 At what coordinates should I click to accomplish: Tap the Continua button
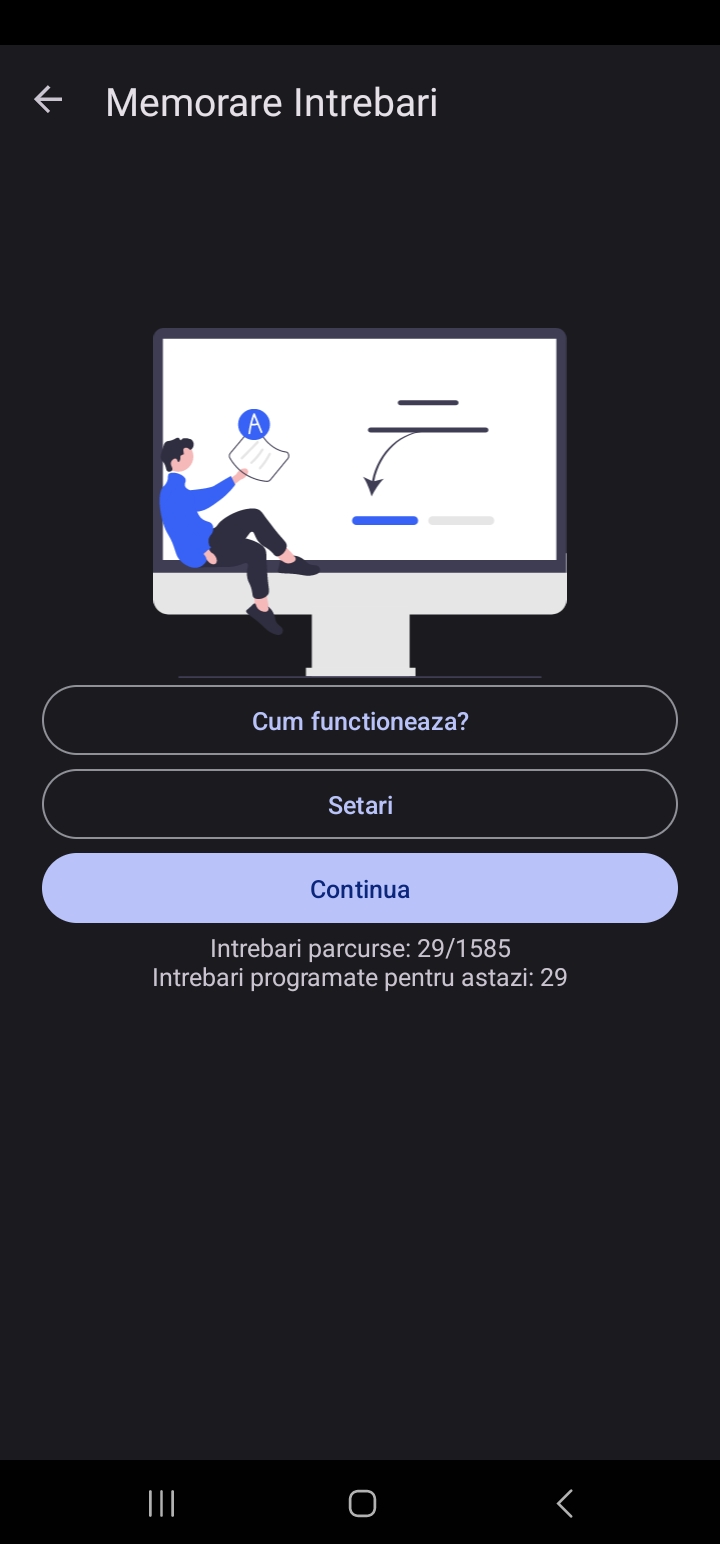coord(360,888)
